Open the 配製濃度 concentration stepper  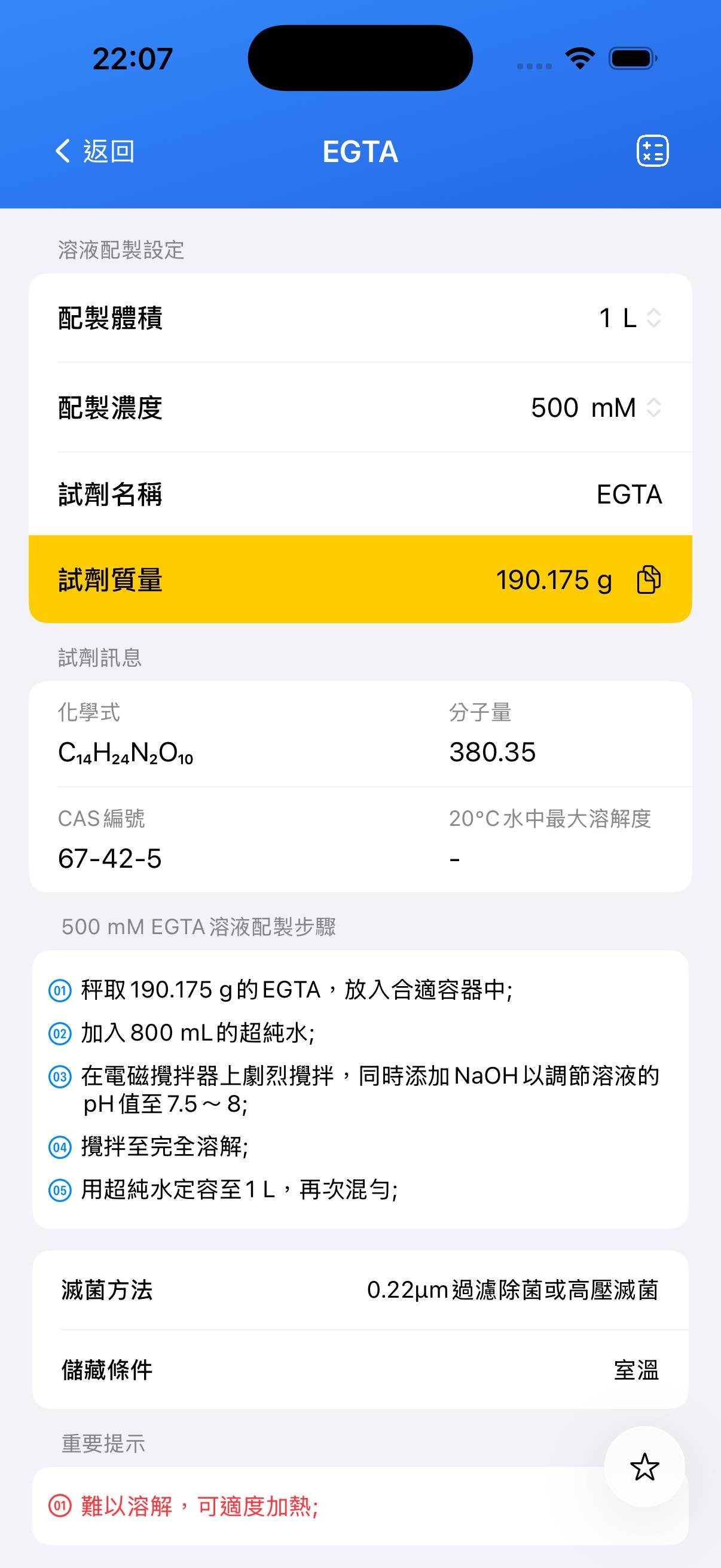tap(653, 407)
